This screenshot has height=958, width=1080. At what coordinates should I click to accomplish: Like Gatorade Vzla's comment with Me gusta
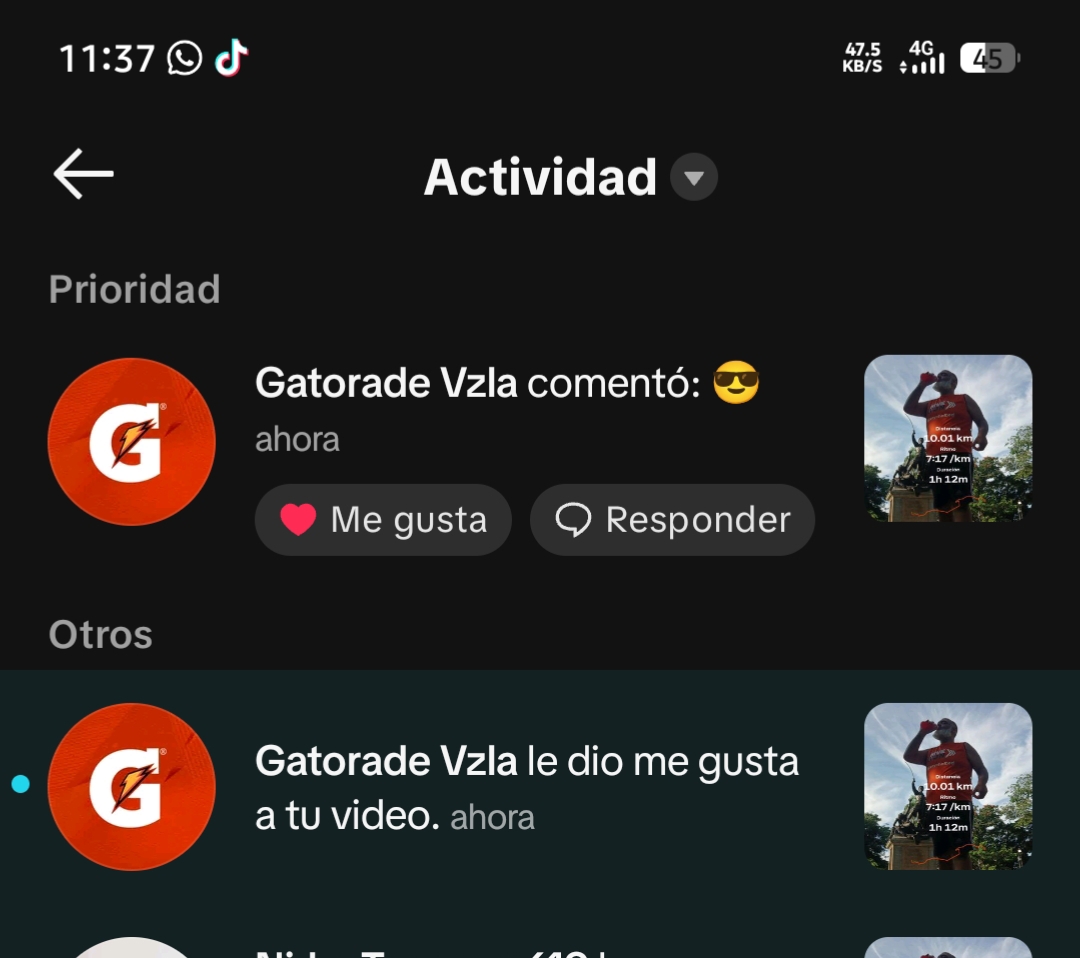pyautogui.click(x=383, y=520)
